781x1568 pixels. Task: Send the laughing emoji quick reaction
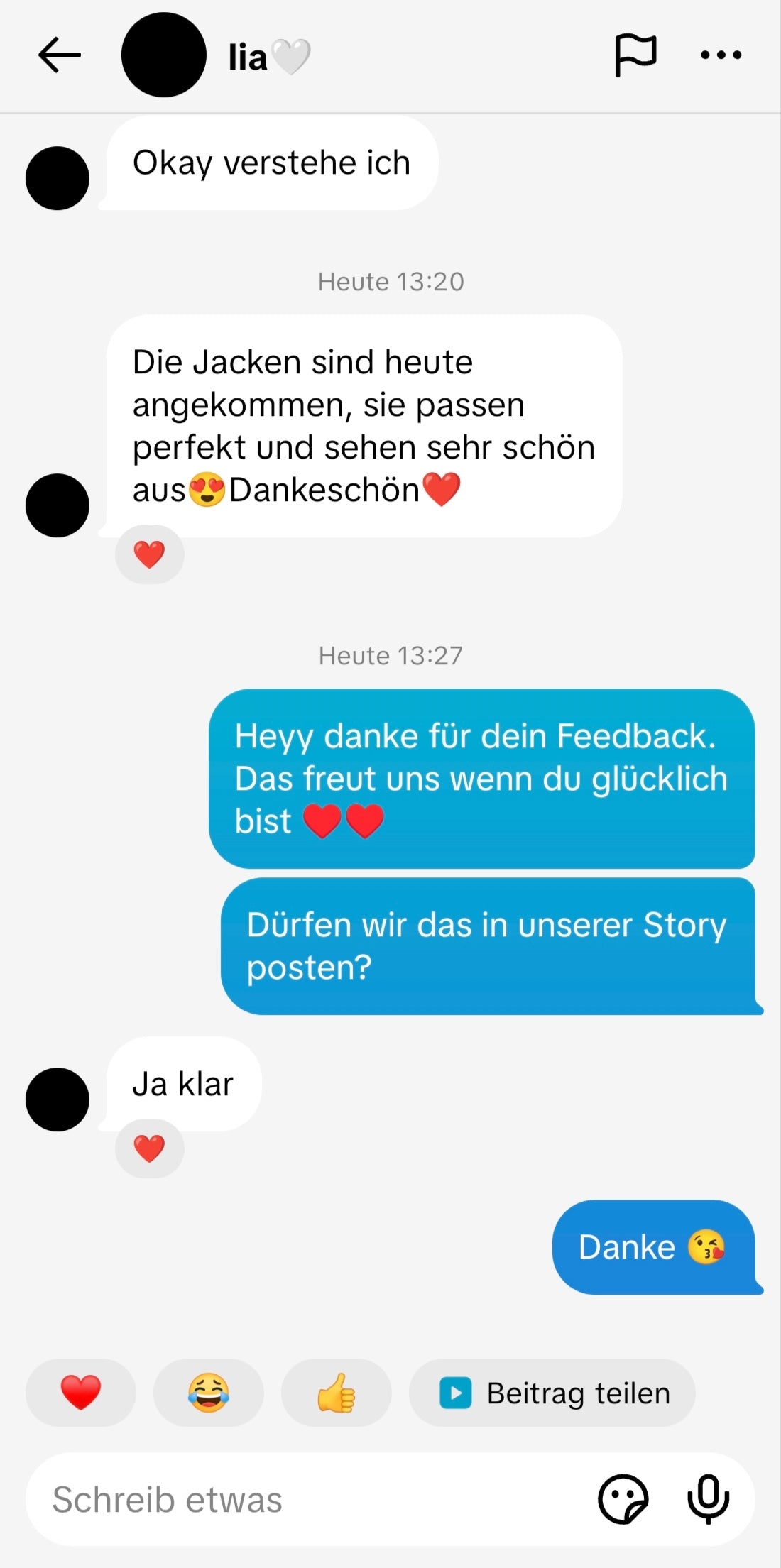[208, 1392]
